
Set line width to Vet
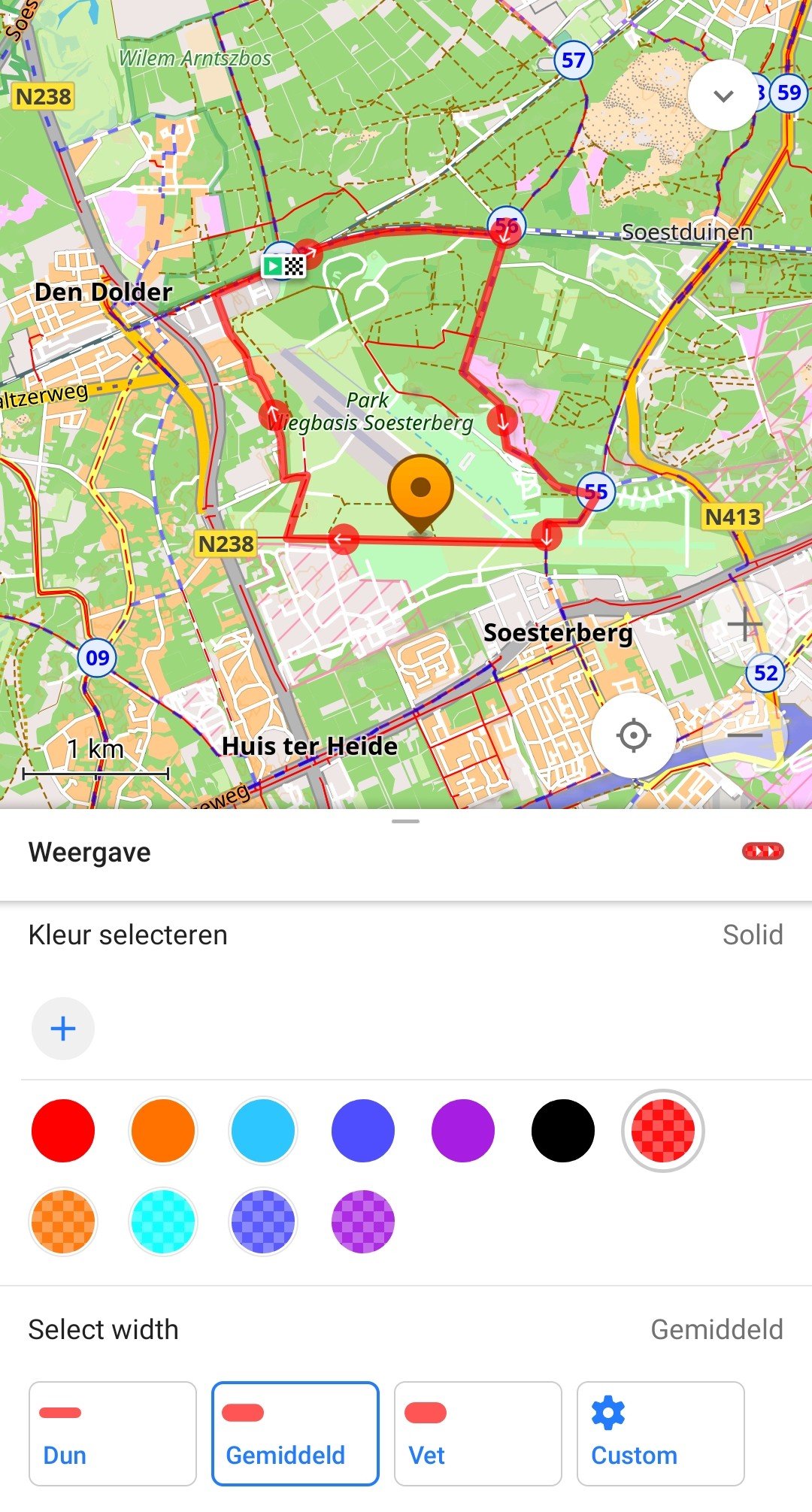coord(477,1433)
